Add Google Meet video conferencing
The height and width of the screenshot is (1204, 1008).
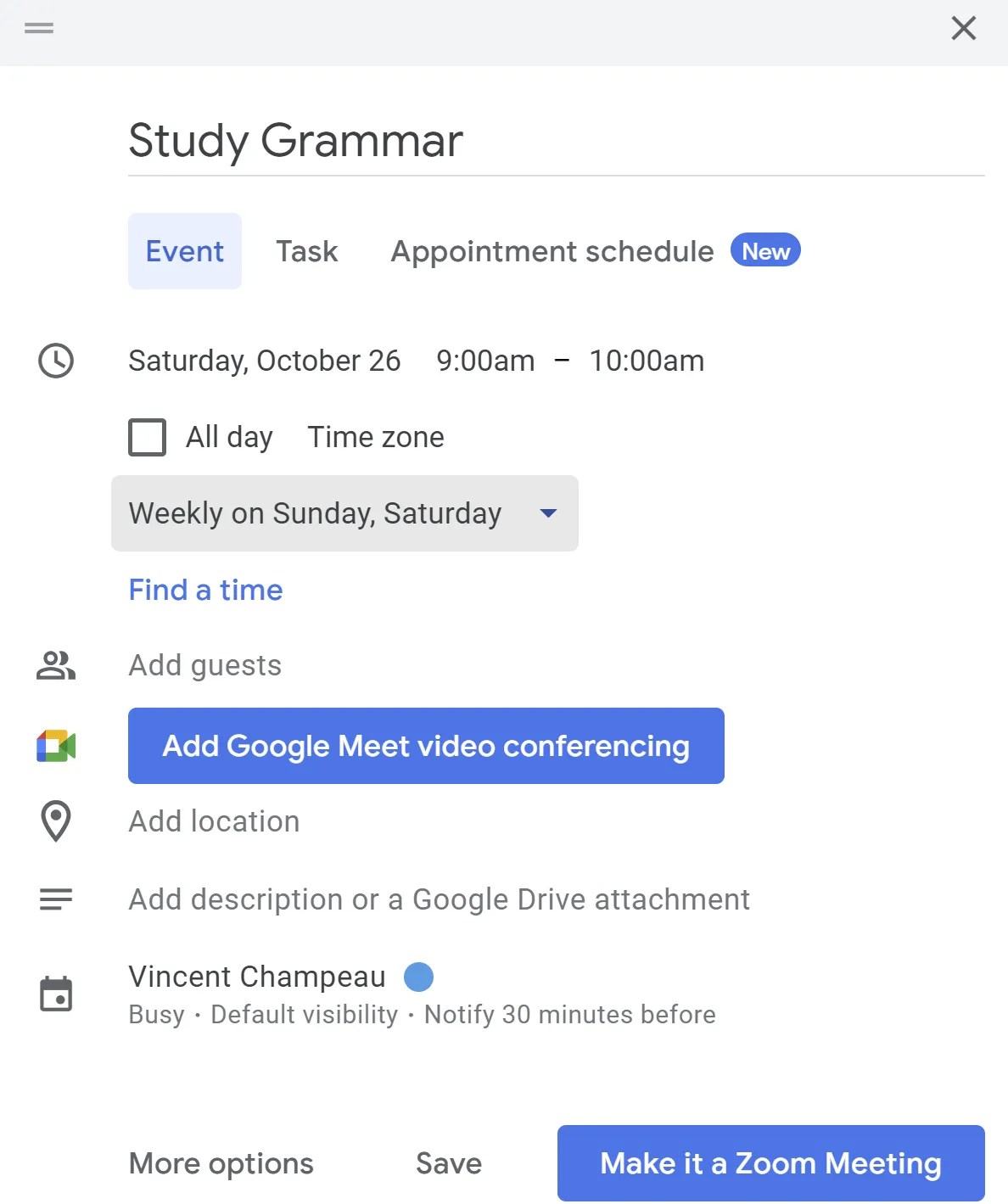(426, 746)
